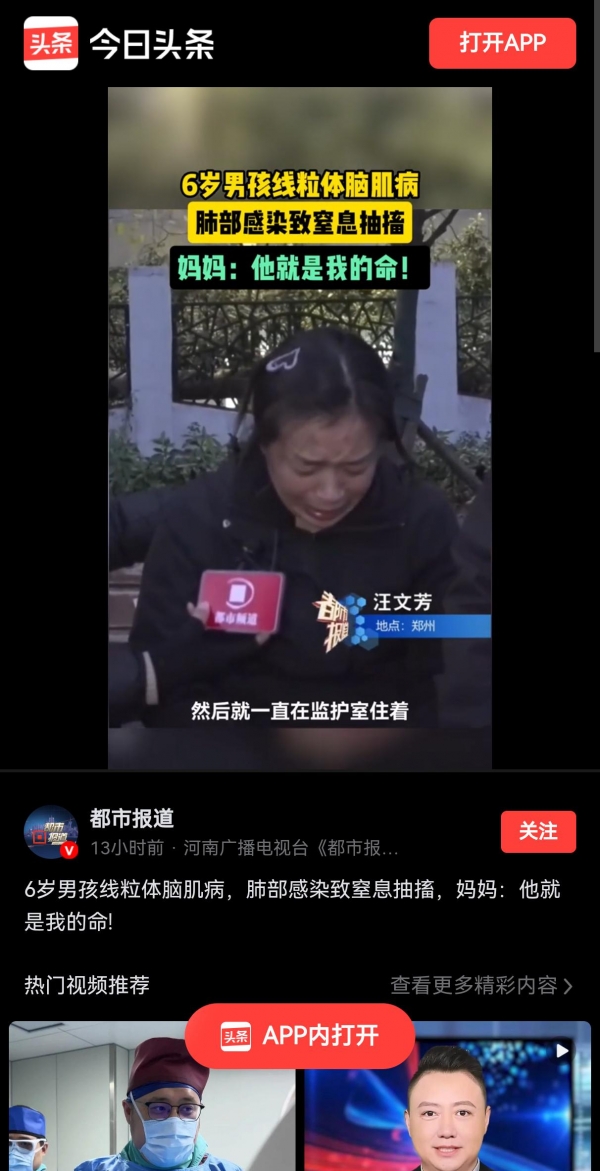Open 查看更多精彩内容 link
Viewport: 600px width, 1171px height.
(x=481, y=985)
